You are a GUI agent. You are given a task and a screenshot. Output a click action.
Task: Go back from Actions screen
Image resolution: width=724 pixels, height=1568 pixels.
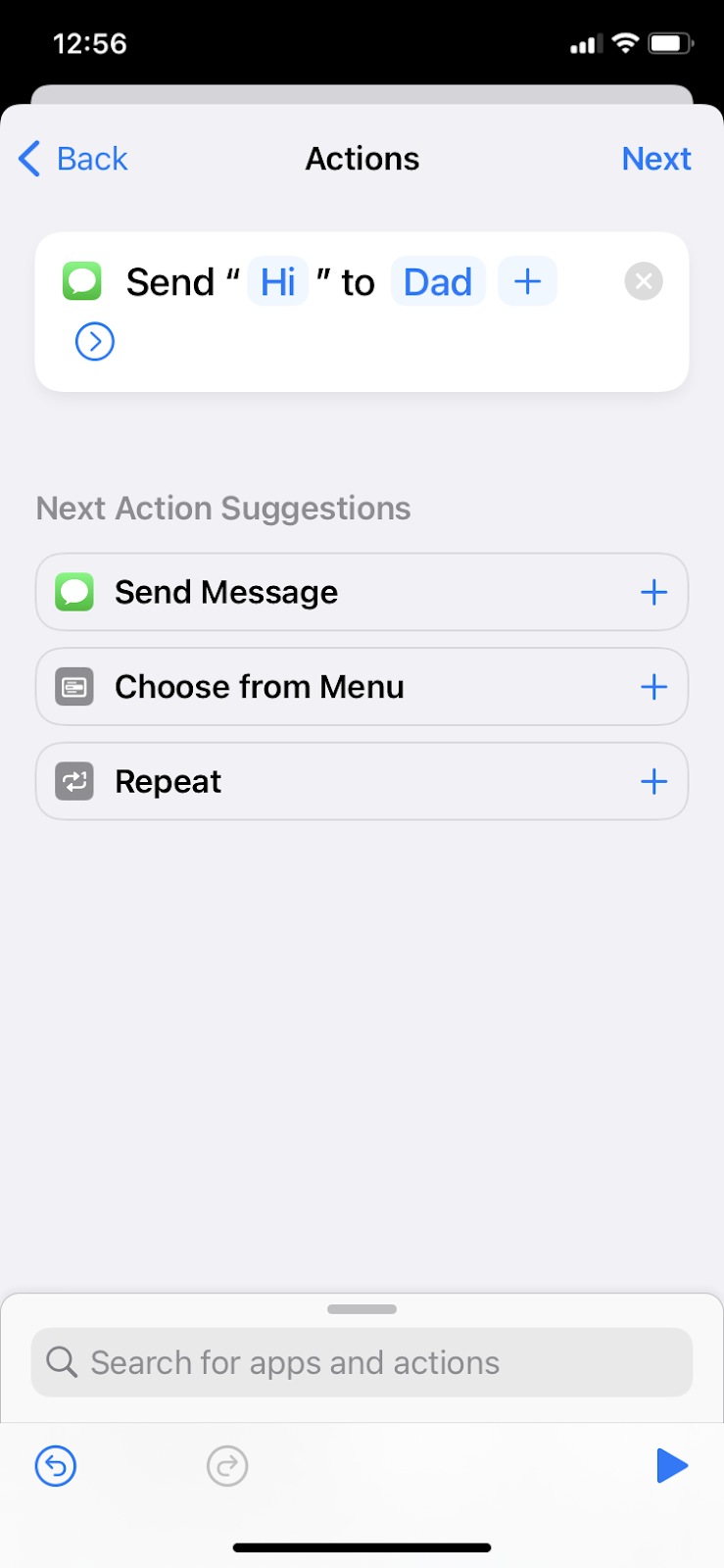(73, 159)
